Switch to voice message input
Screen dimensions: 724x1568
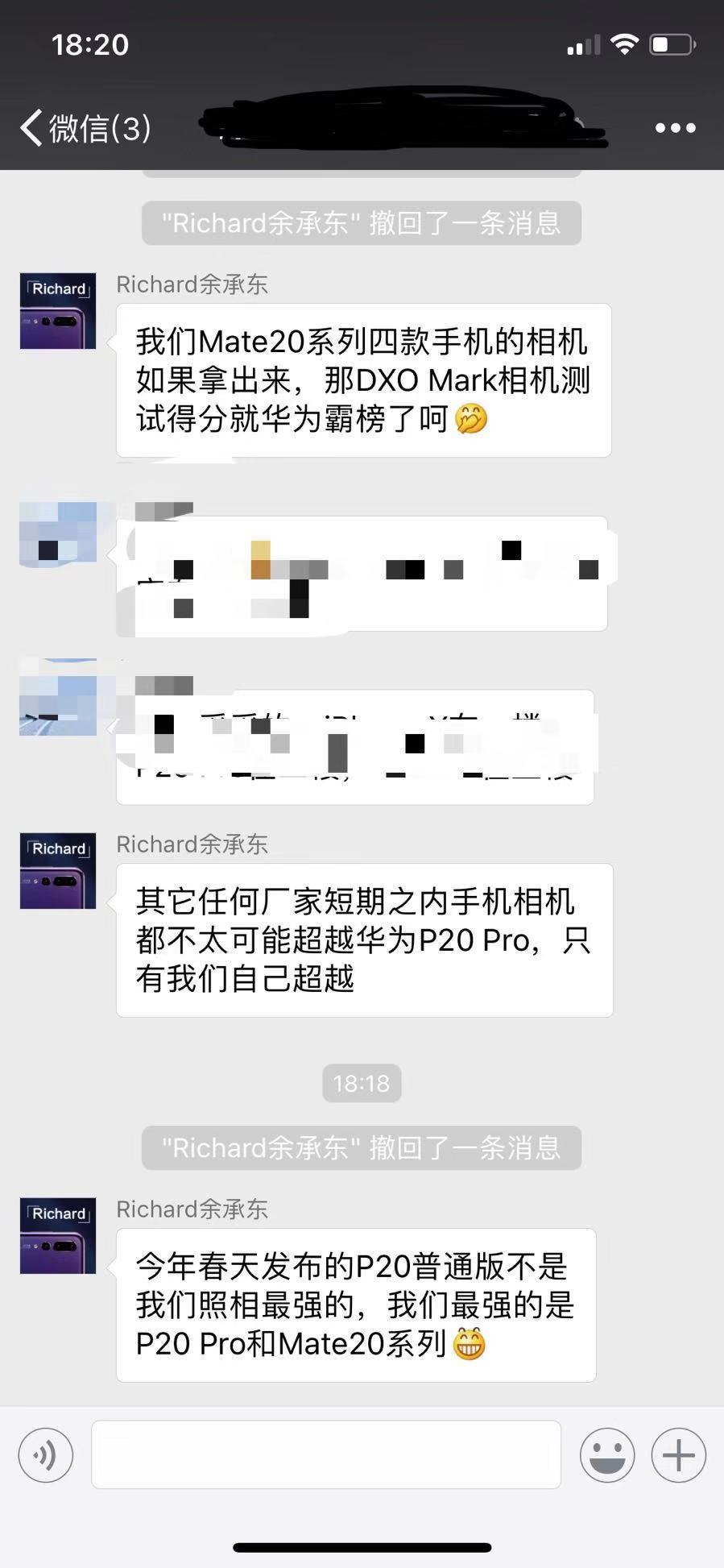[x=46, y=1455]
